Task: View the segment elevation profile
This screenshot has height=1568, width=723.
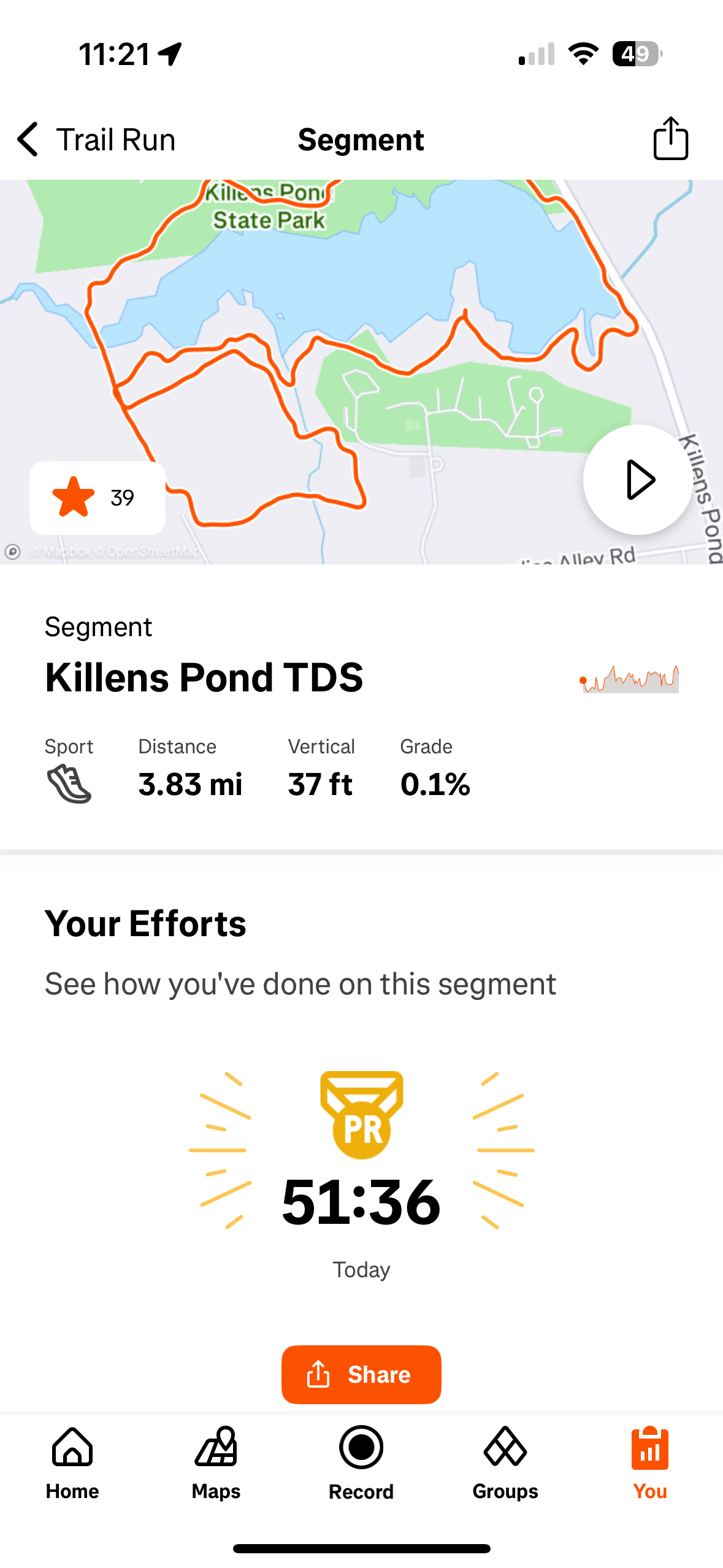Action: tap(630, 679)
